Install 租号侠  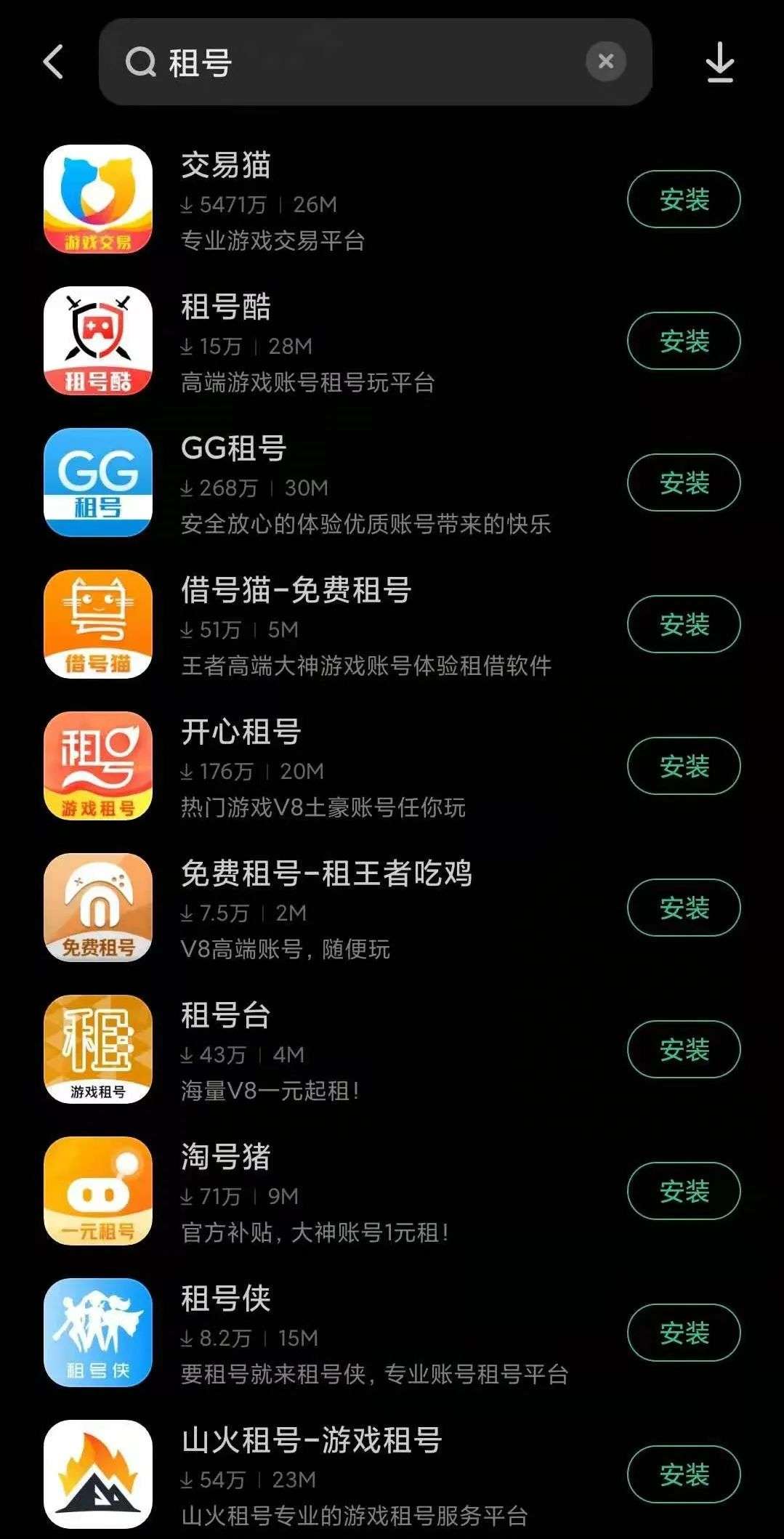683,1333
